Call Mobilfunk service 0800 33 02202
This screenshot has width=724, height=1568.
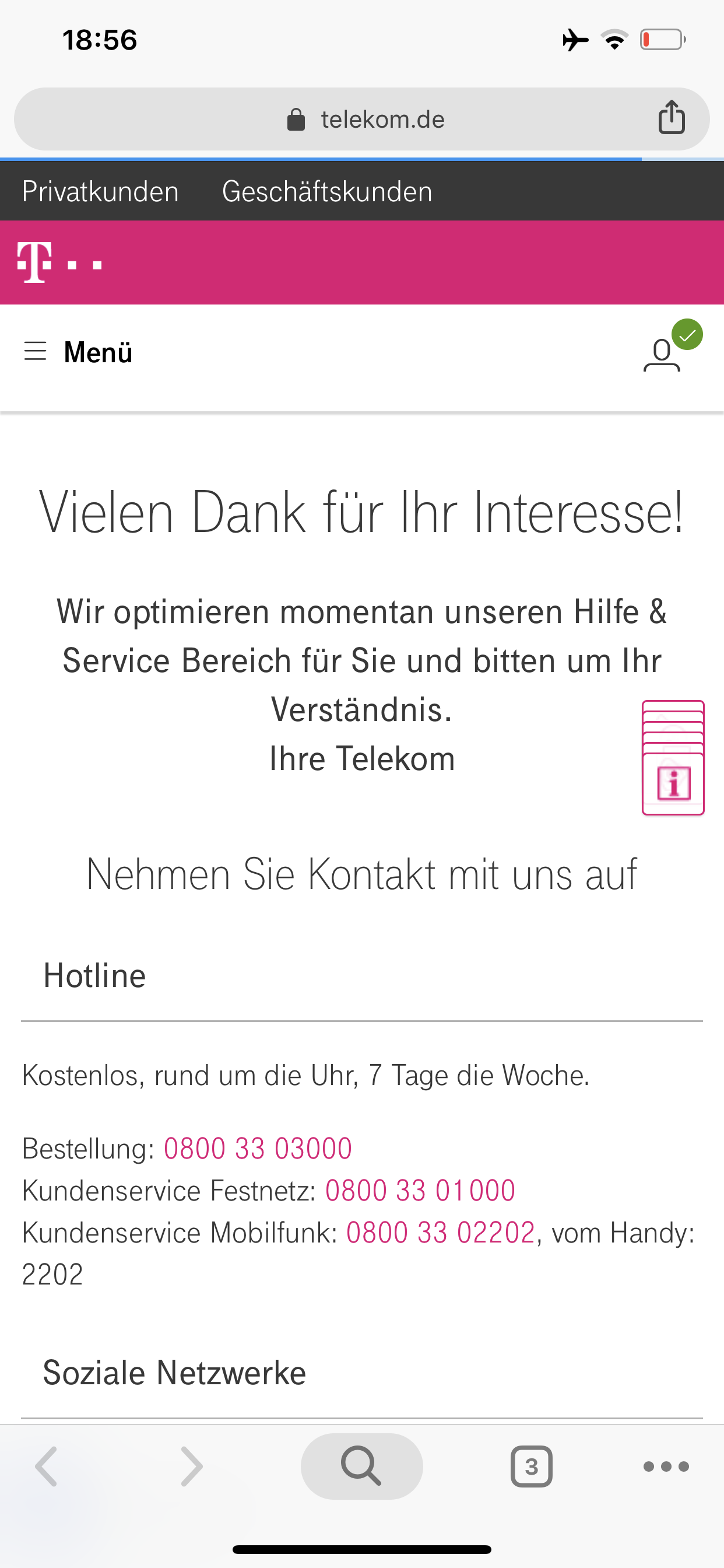441,1233
